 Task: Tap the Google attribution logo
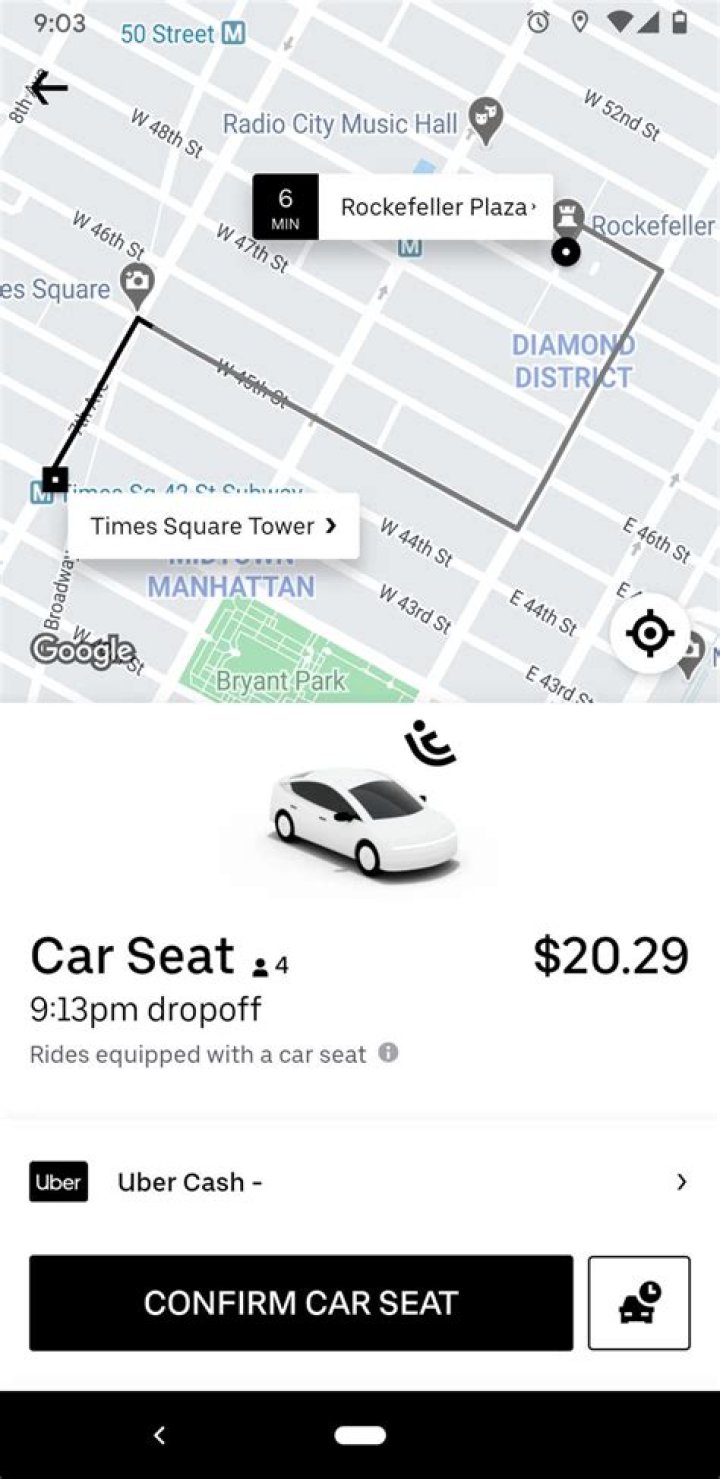(85, 651)
